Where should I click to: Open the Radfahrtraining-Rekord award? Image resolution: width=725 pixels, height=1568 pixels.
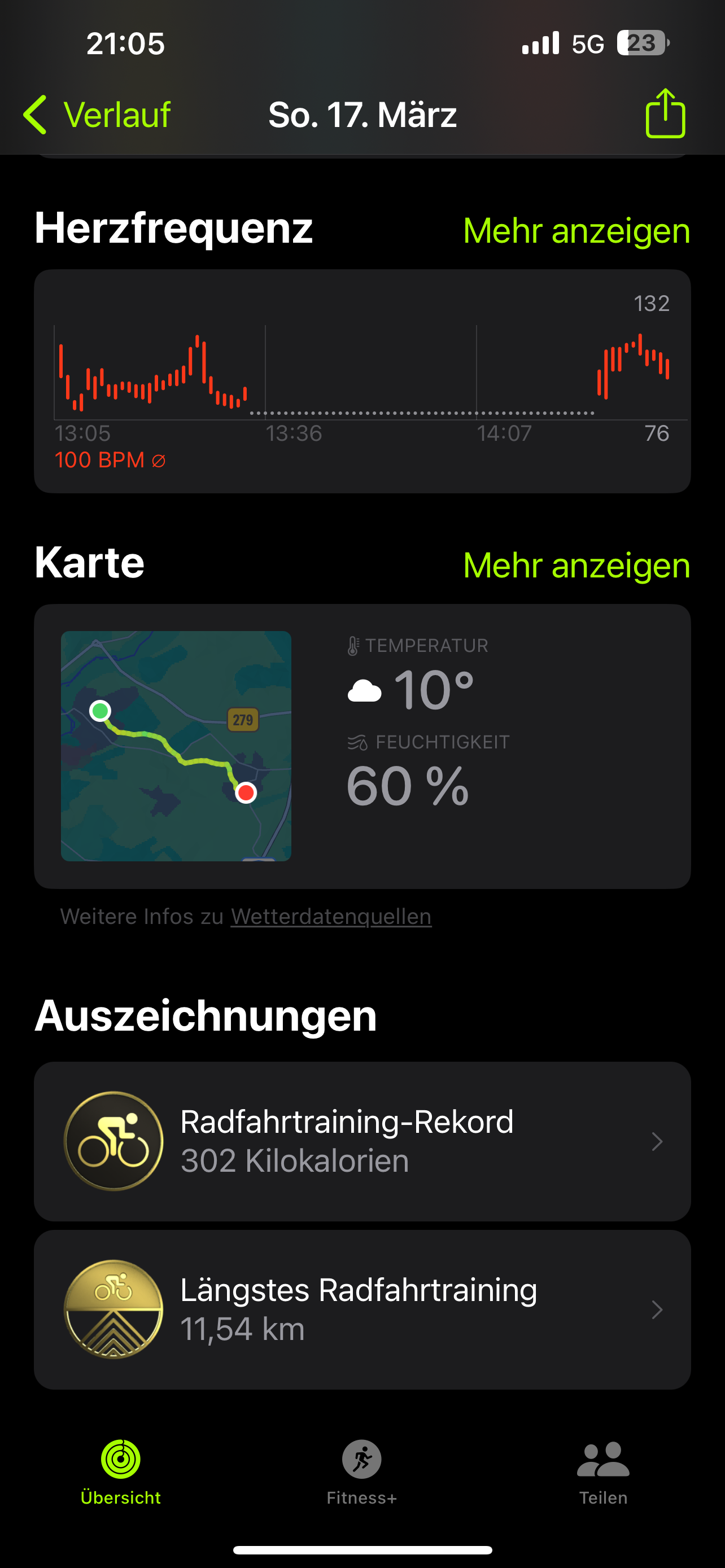pos(362,1141)
